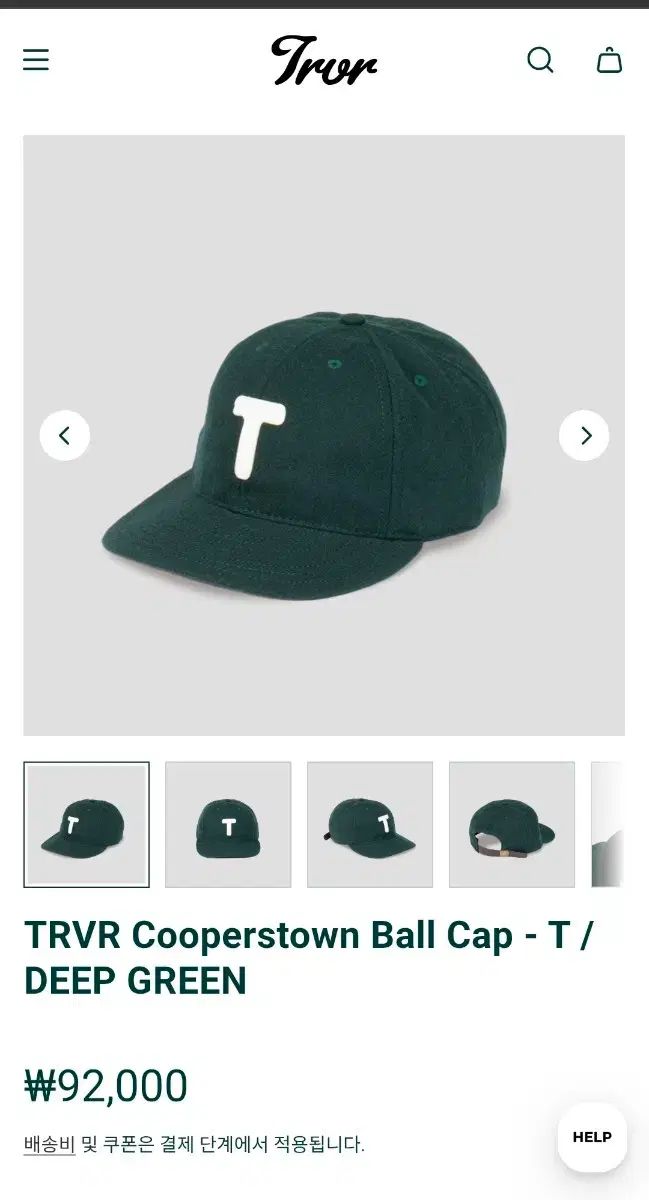View the shopping bag
Screen dimensions: 649x1200
coord(610,60)
